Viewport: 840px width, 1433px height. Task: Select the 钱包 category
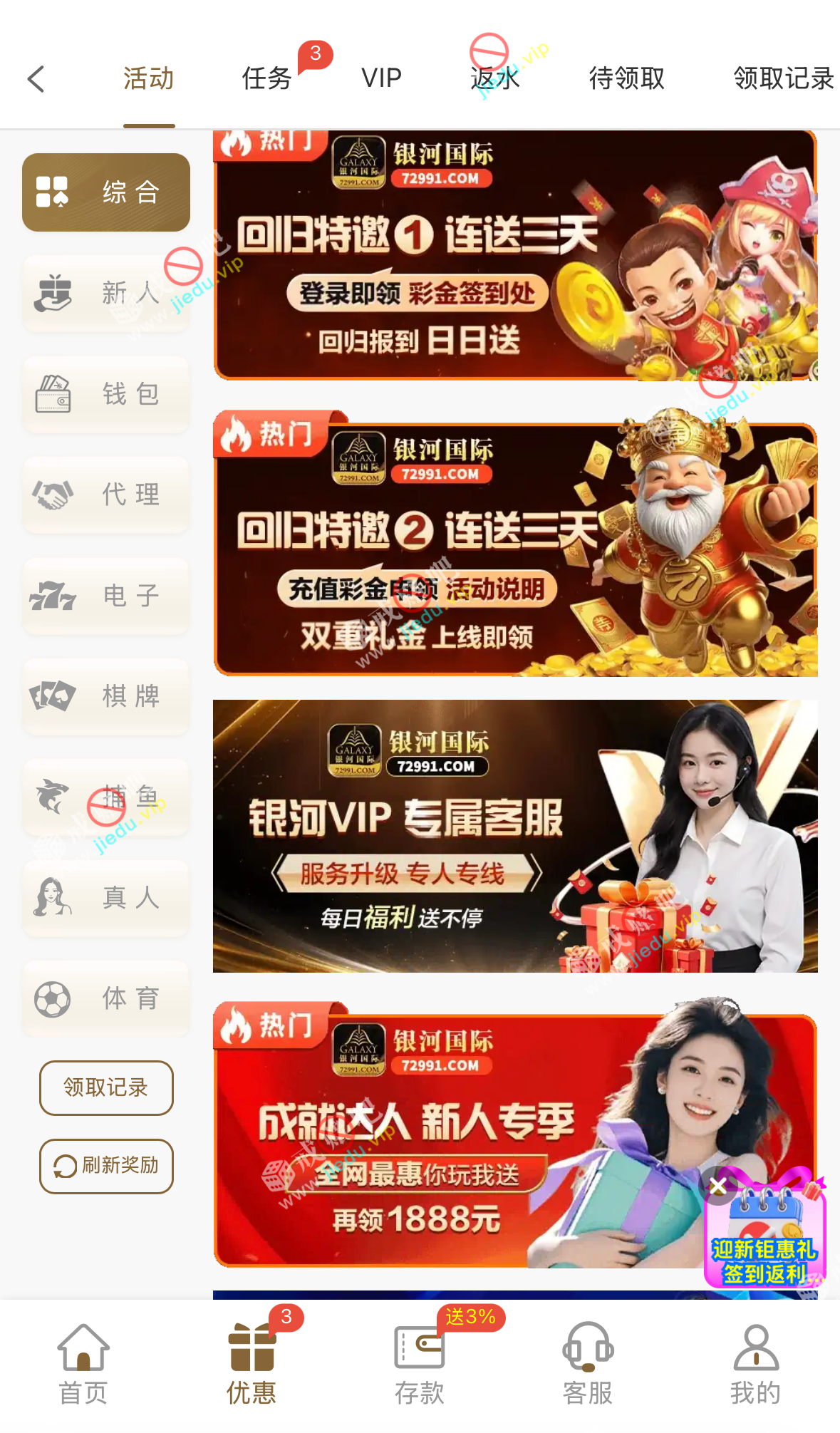[x=106, y=394]
